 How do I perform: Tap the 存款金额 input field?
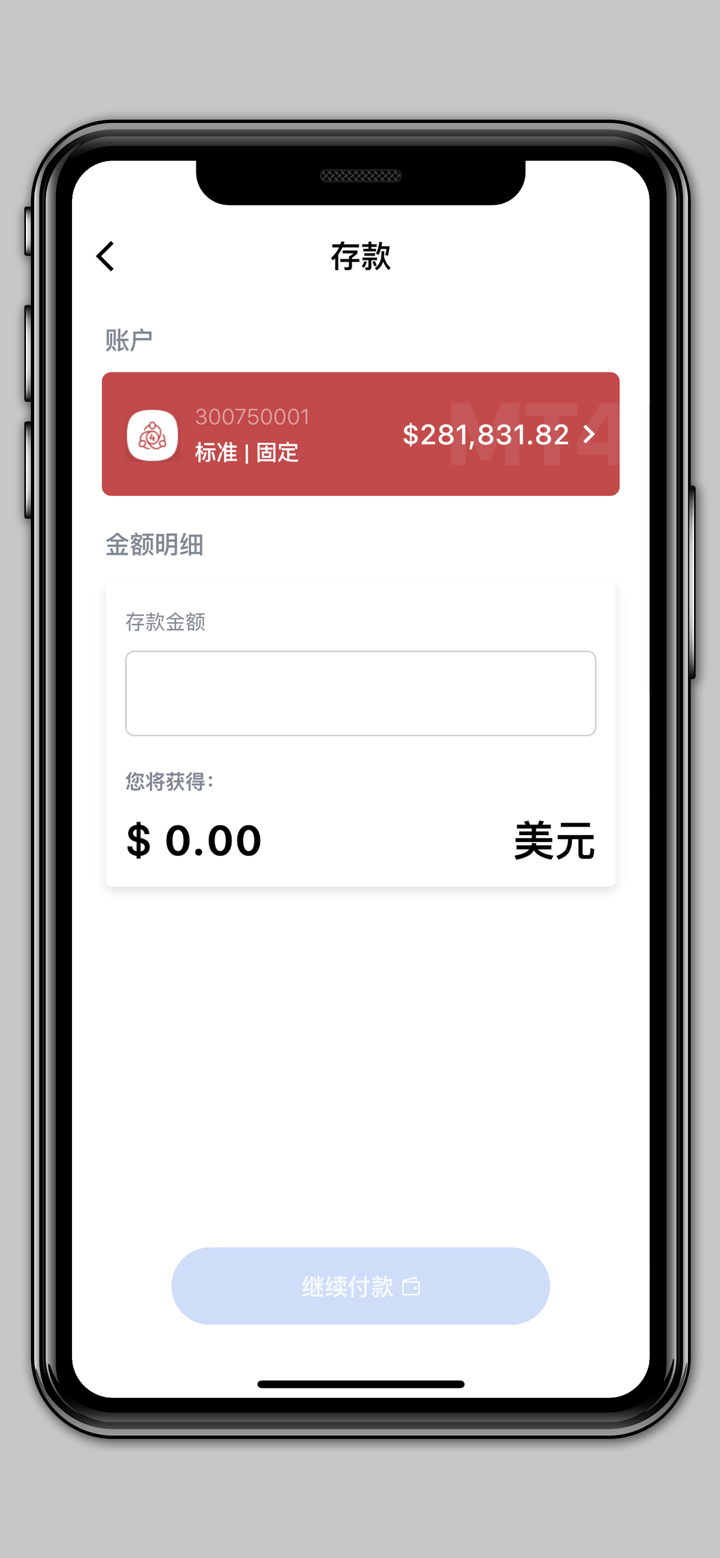tap(360, 693)
